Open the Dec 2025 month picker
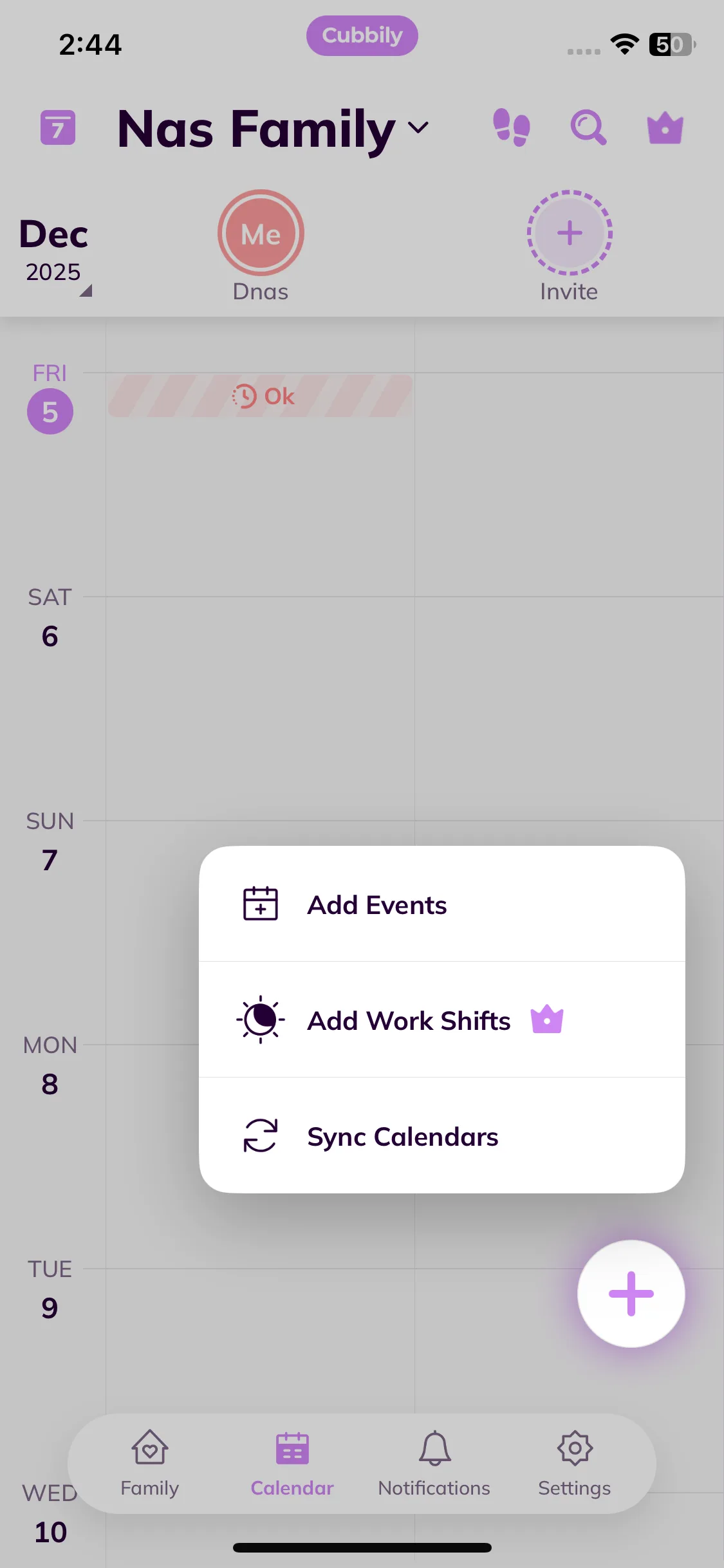 click(55, 251)
